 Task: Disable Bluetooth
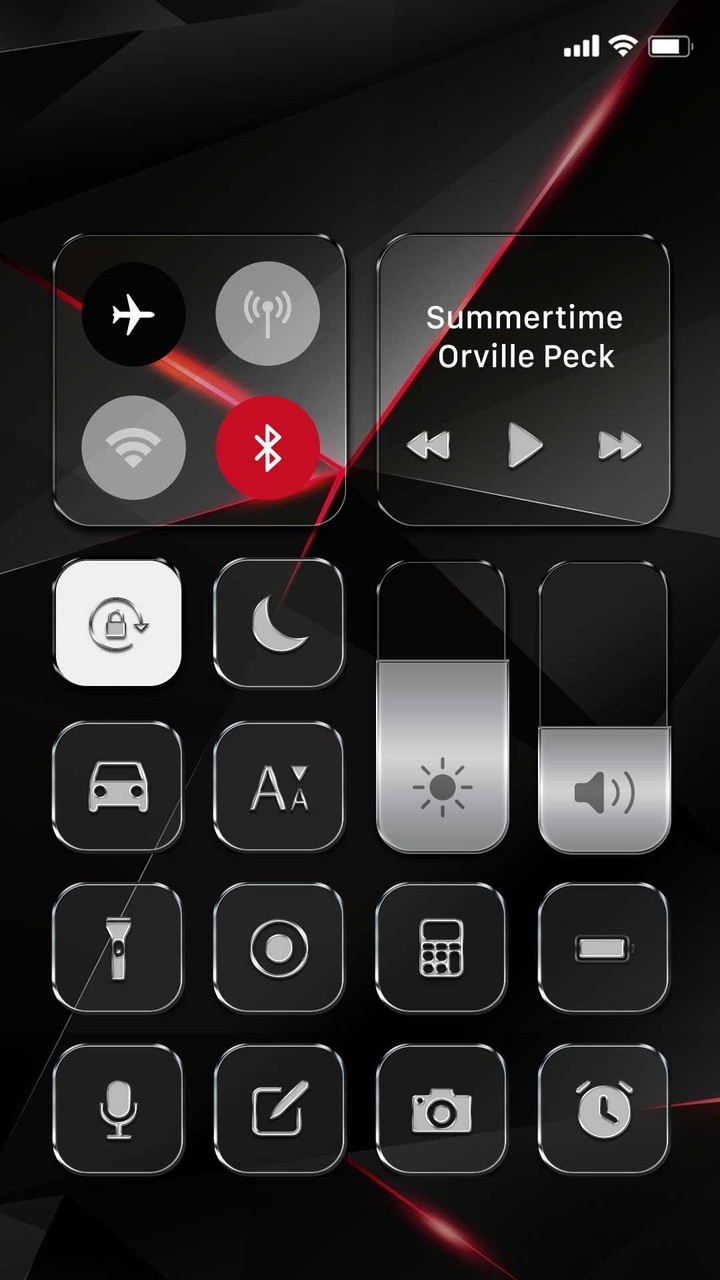point(267,447)
